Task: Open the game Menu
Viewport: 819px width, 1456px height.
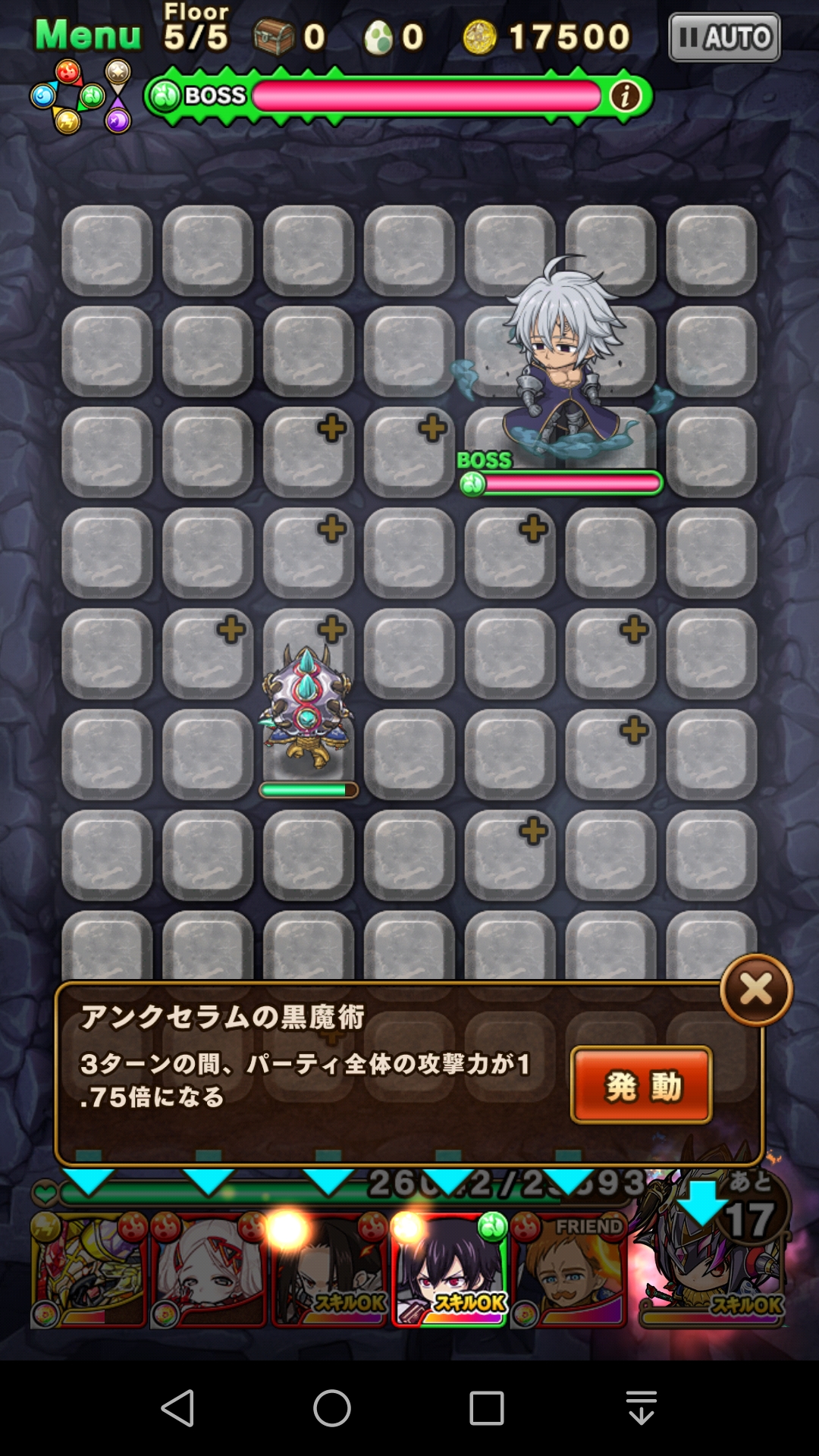Action: 88,35
